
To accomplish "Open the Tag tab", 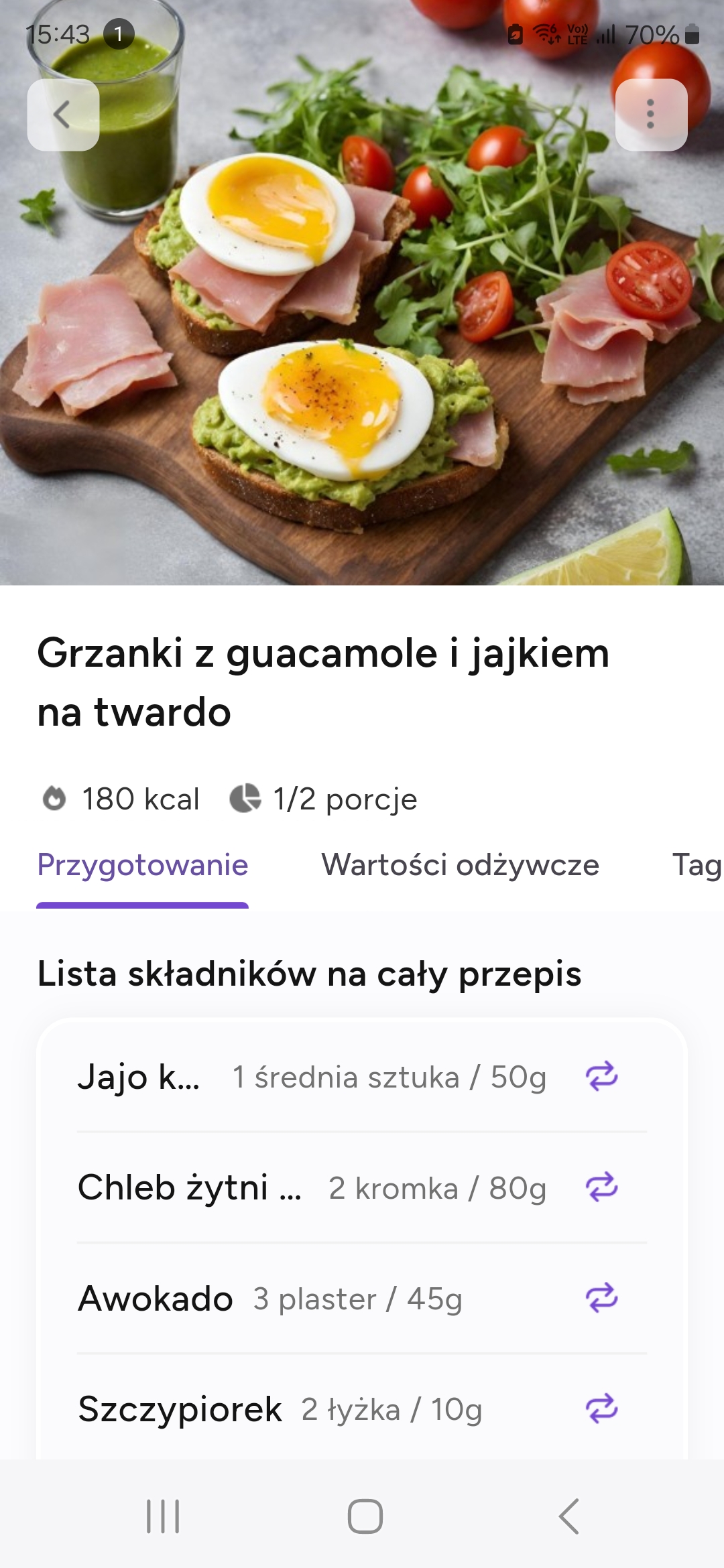I will point(696,865).
